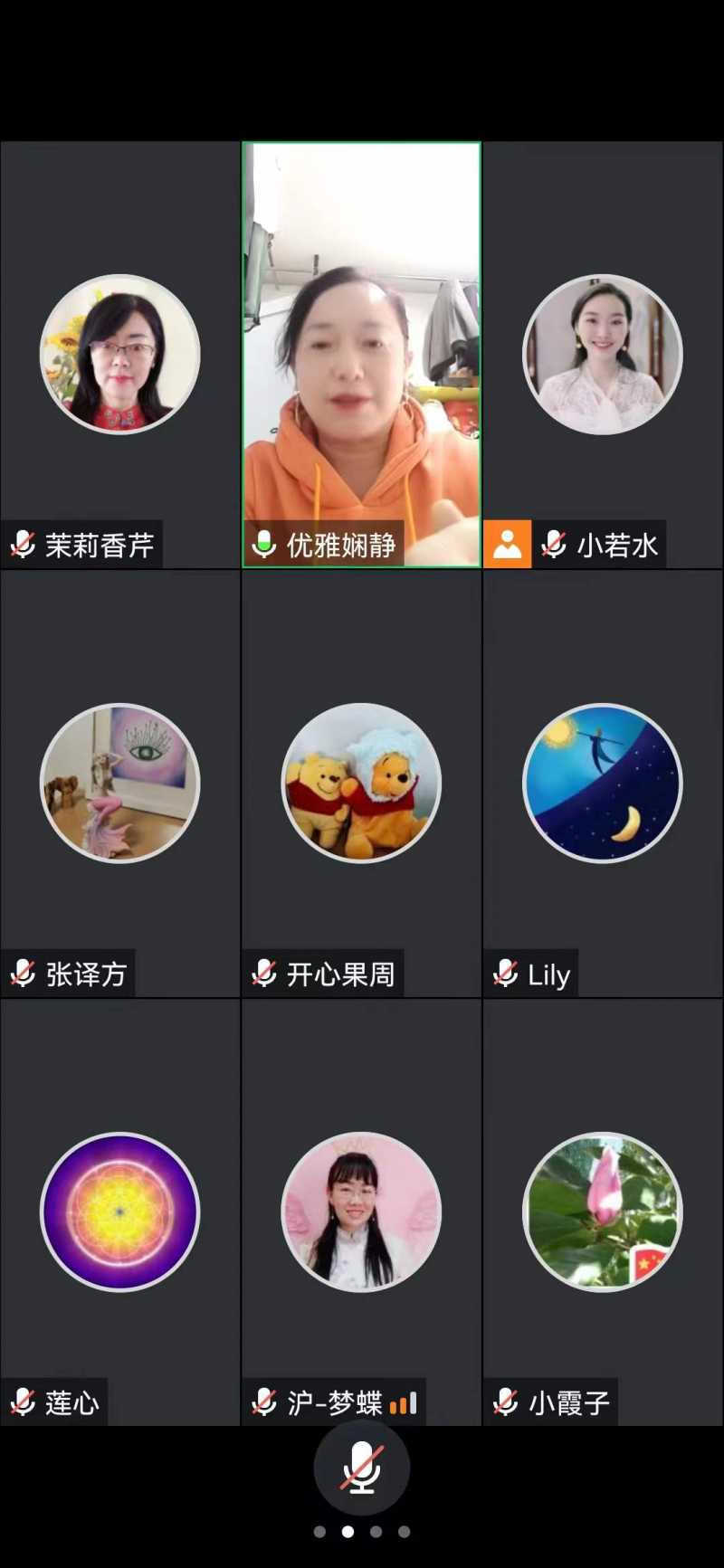This screenshot has width=724, height=1568.
Task: Unmute your microphone with the bottom button
Action: click(361, 1467)
